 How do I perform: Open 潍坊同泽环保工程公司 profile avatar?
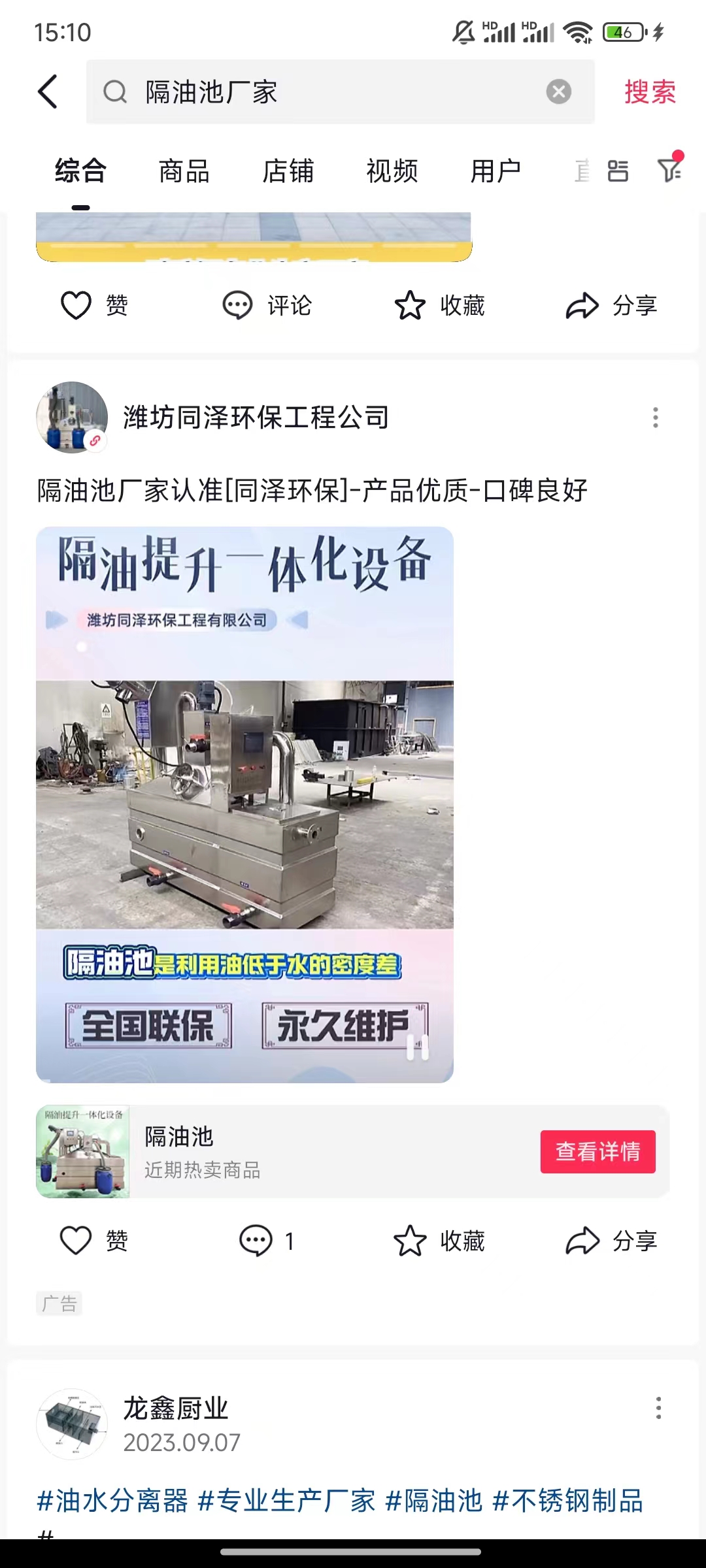72,417
